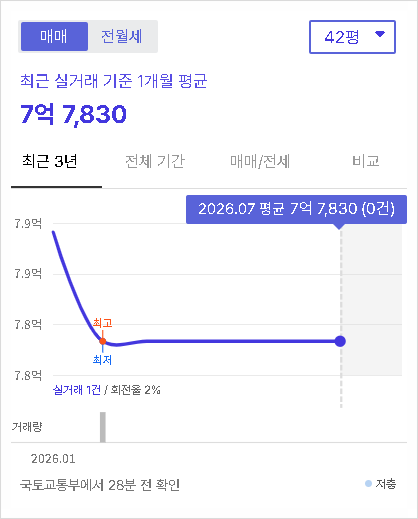The width and height of the screenshot is (418, 519).
Task: Tap the gray 거래량 volume bar
Action: point(103,427)
